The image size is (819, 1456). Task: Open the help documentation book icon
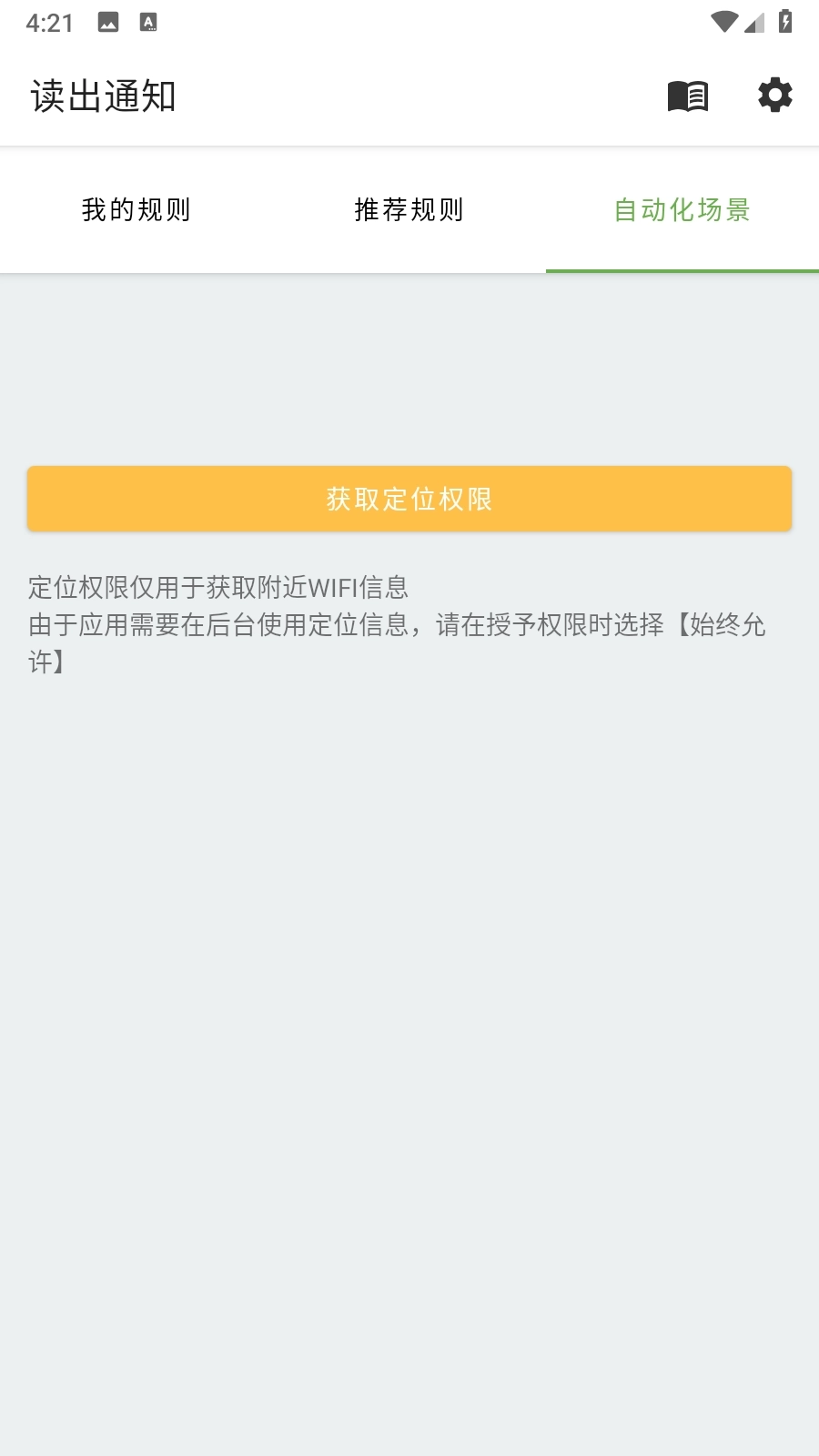click(689, 96)
